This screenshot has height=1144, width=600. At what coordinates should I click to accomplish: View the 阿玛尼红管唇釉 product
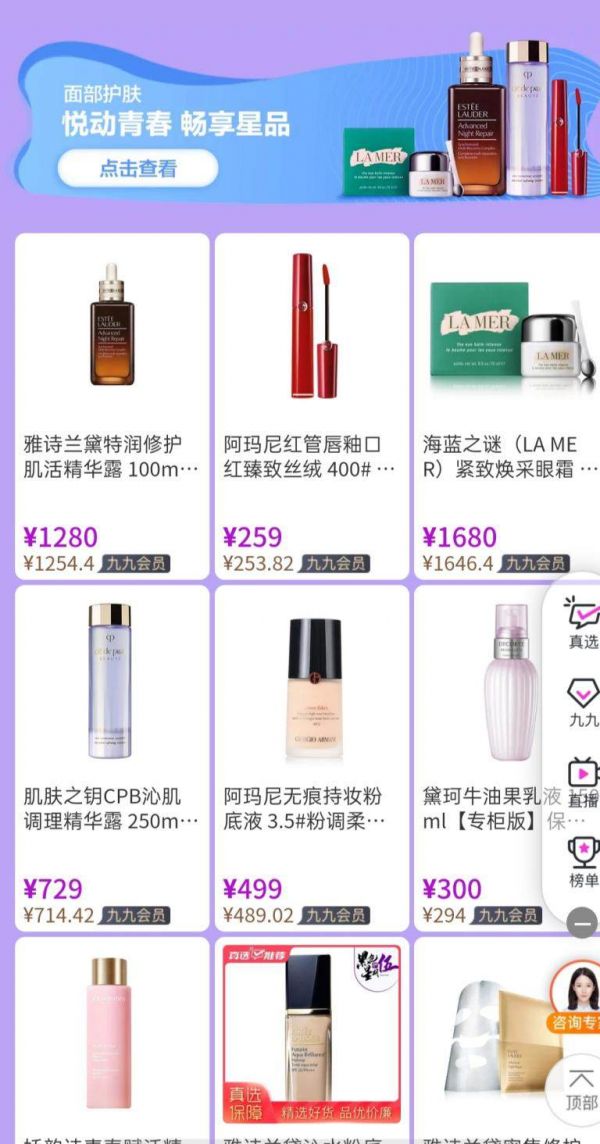pyautogui.click(x=312, y=405)
